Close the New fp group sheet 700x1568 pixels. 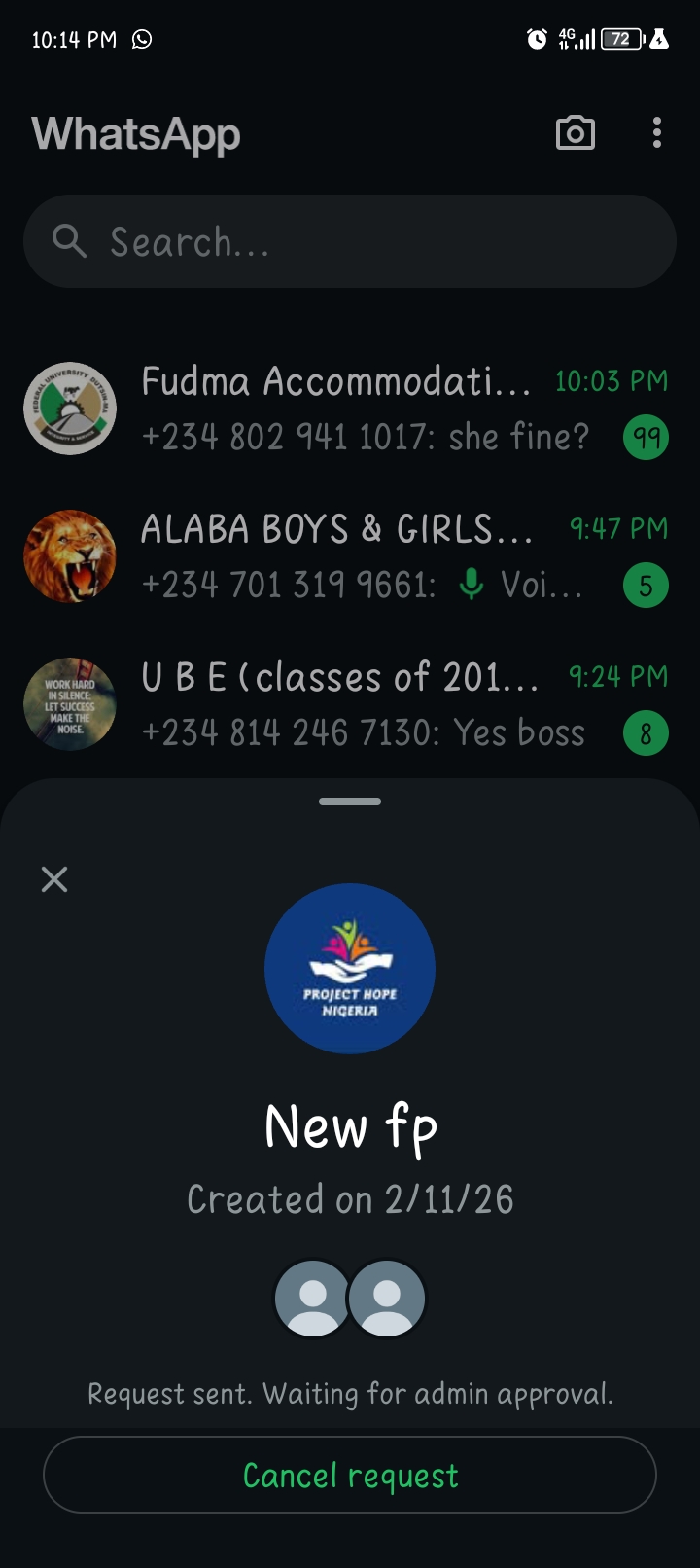point(54,879)
